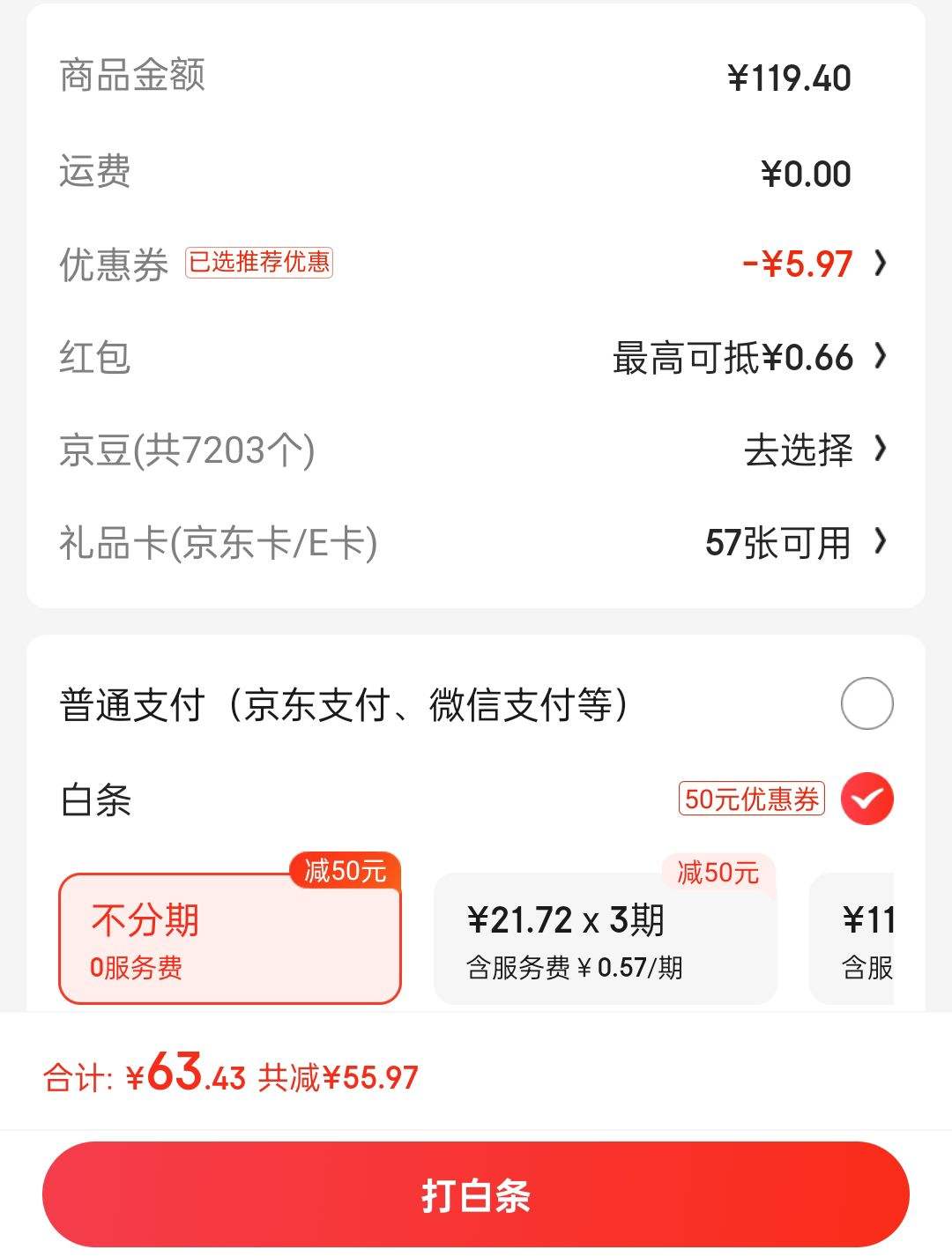Screen dimensions: 952x1257
Task: Select 普通支付 payment method radio button
Action: click(867, 703)
